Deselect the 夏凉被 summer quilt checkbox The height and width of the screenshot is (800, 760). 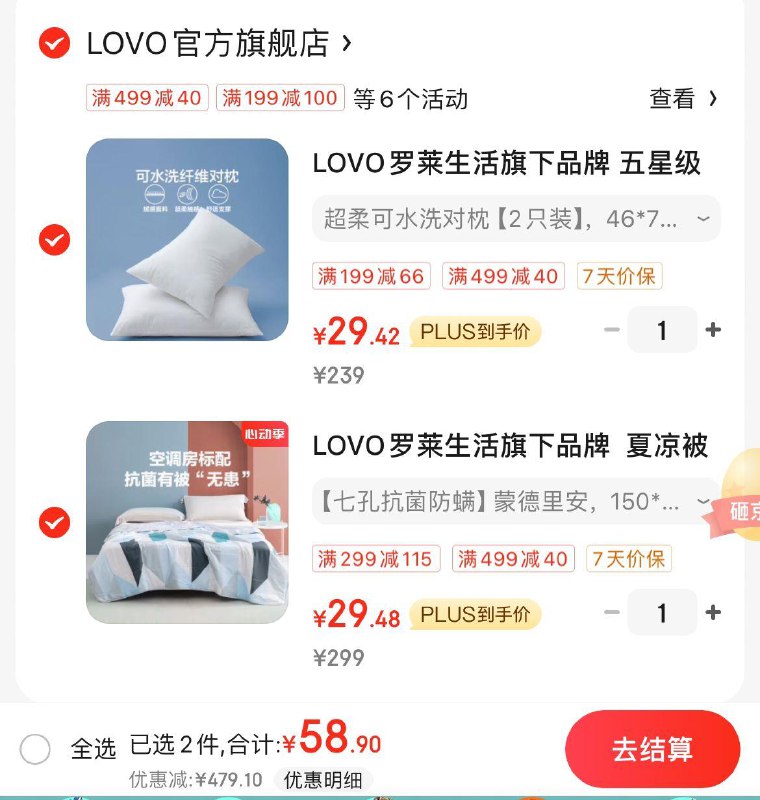pyautogui.click(x=53, y=522)
